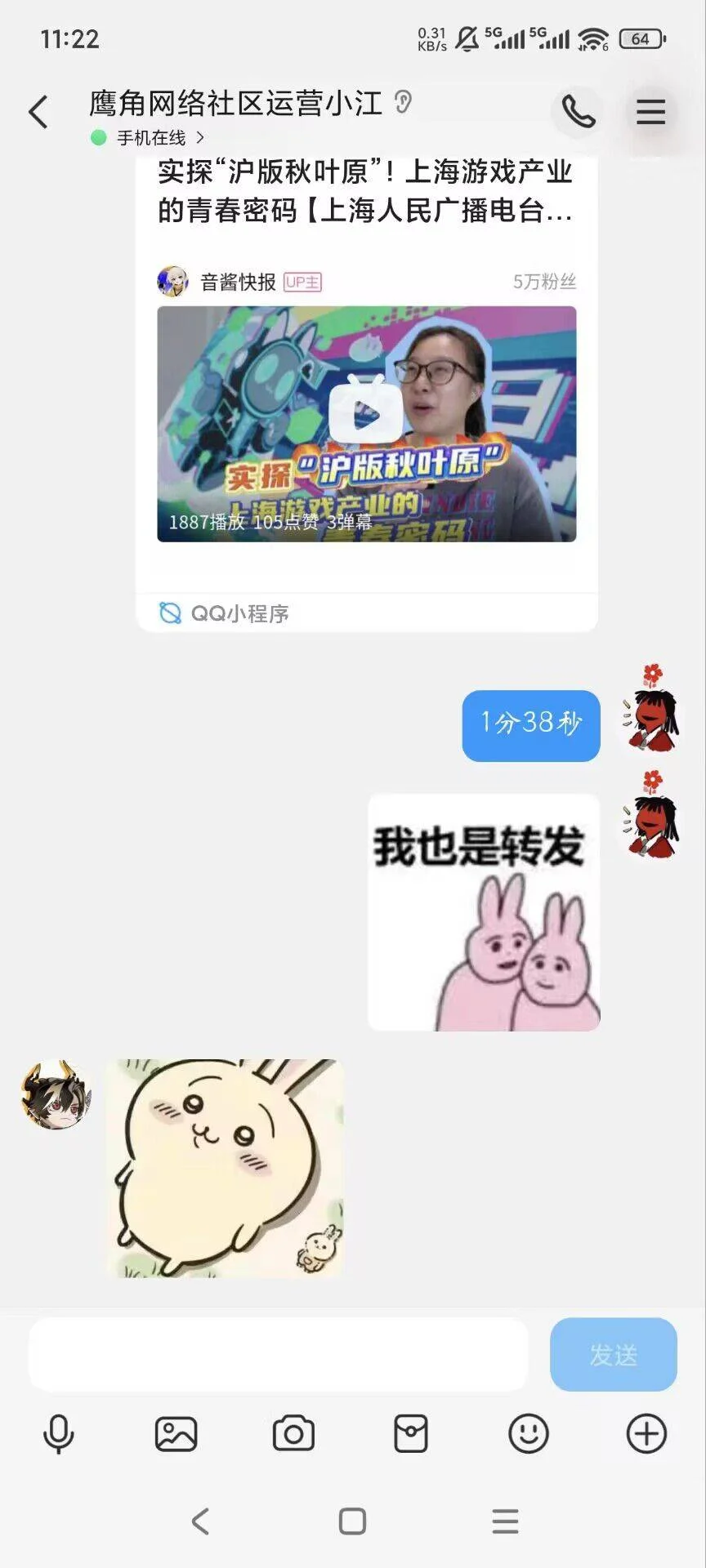Record a voice message with the microphone
The image size is (706, 1568).
pyautogui.click(x=58, y=1434)
